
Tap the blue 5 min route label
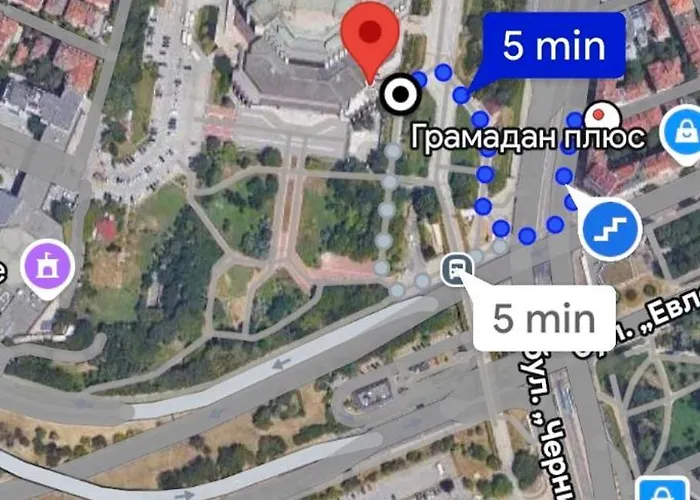click(553, 46)
